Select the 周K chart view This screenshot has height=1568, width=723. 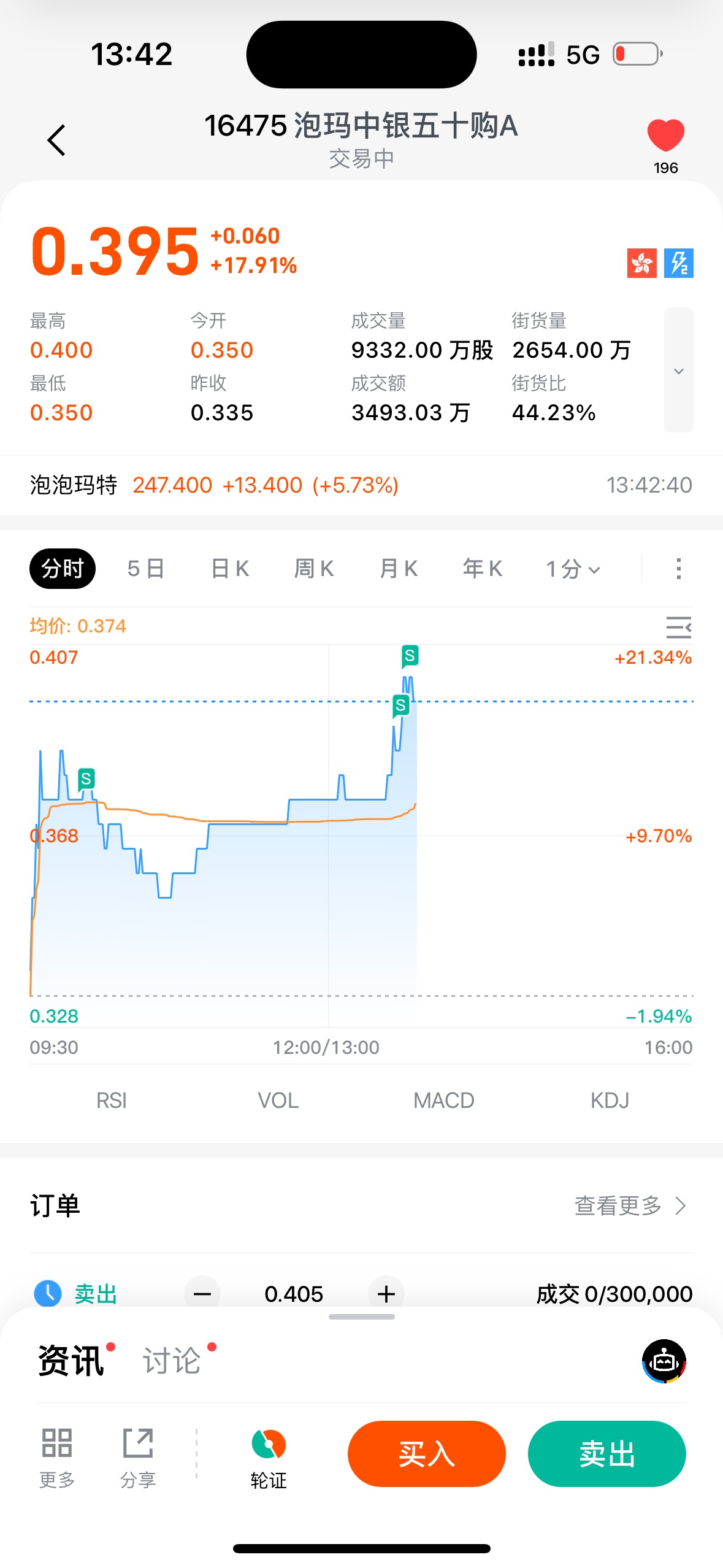(x=314, y=569)
